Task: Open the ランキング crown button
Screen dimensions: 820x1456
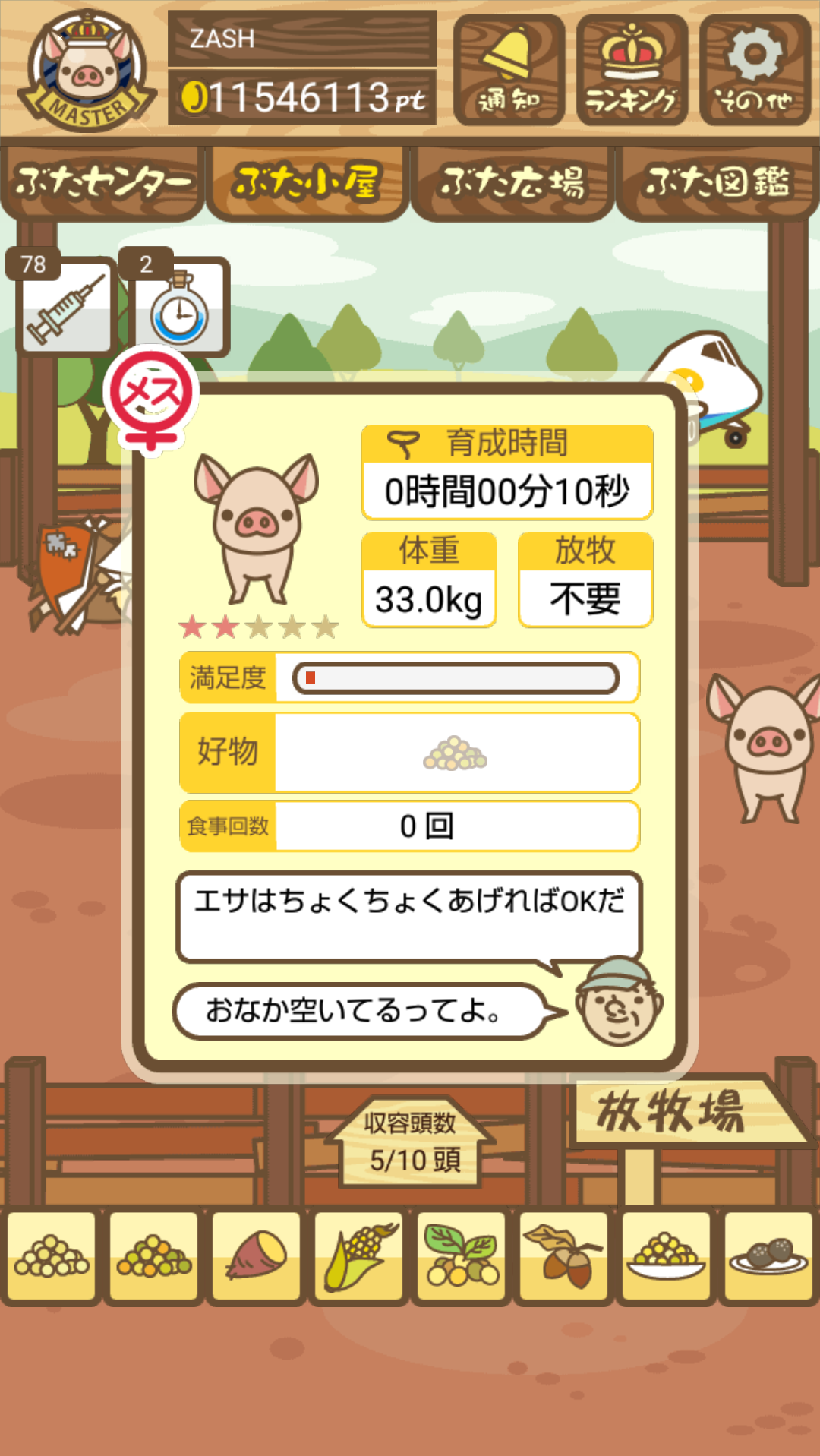Action: [x=632, y=70]
